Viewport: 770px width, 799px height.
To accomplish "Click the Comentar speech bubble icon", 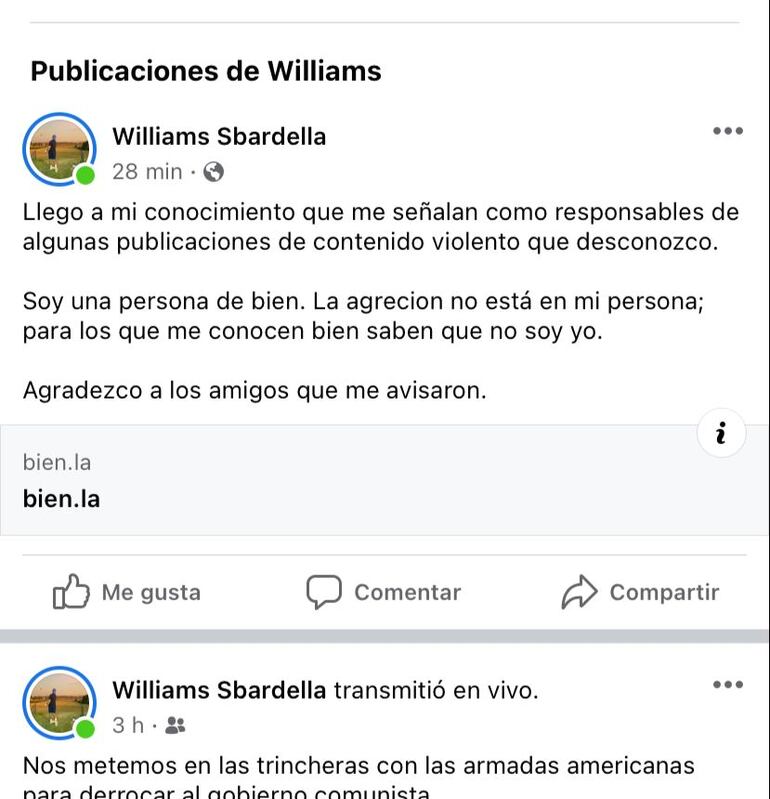I will [x=323, y=592].
